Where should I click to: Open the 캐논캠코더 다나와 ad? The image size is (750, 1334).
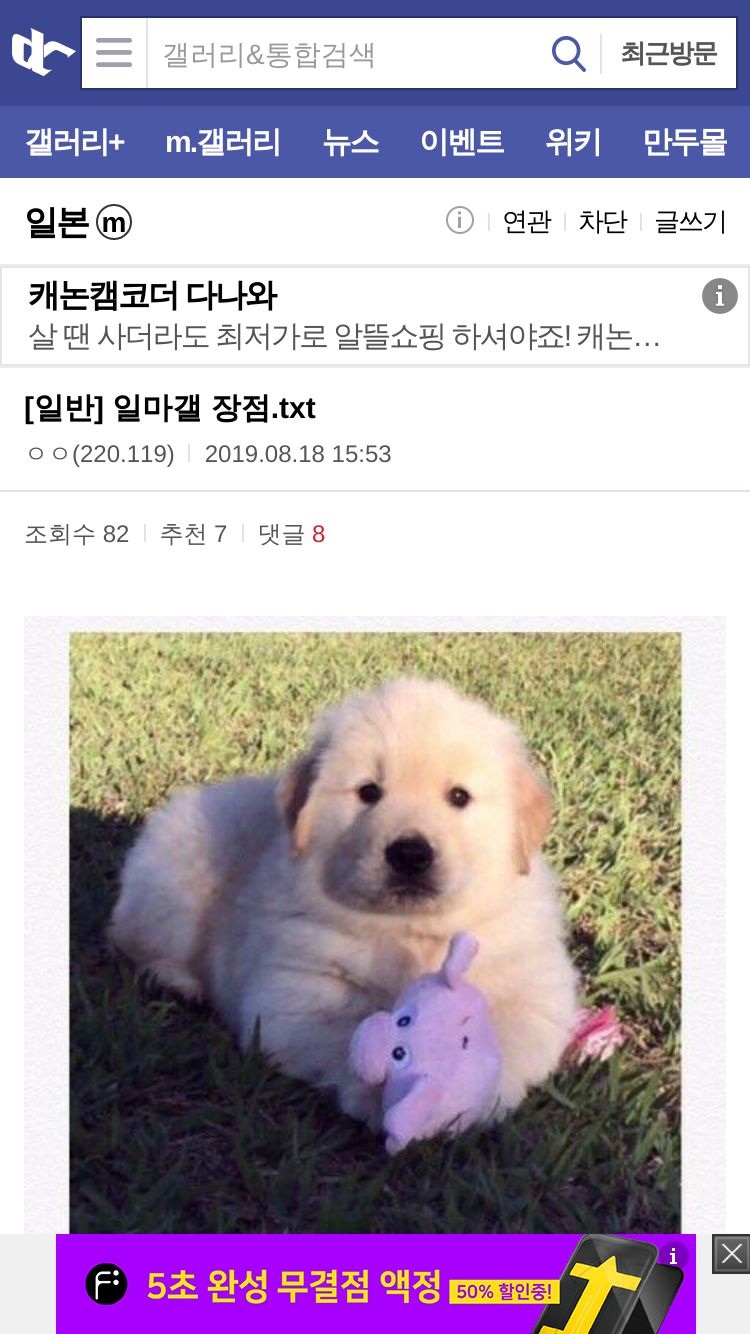point(375,316)
